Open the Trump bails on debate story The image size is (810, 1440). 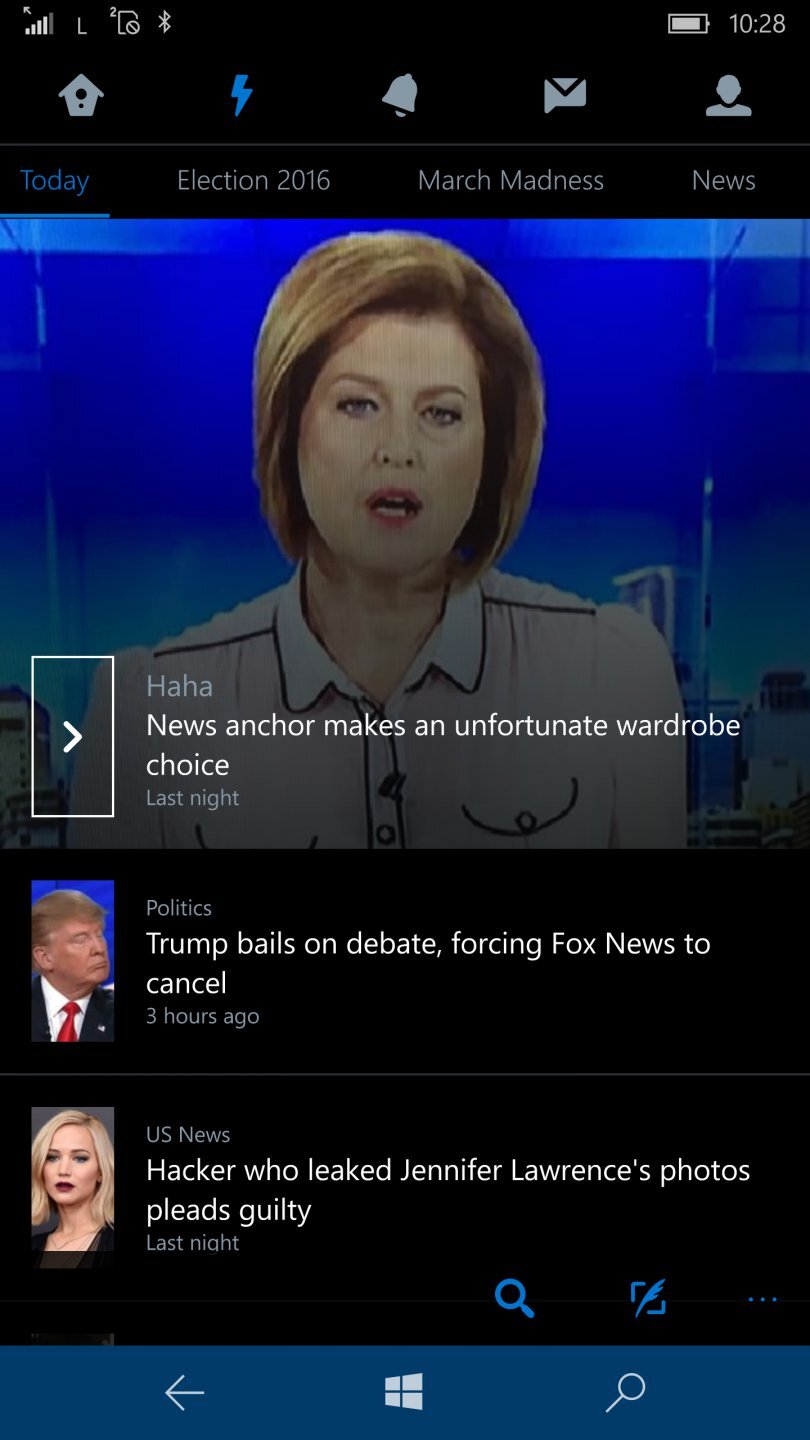coord(428,962)
